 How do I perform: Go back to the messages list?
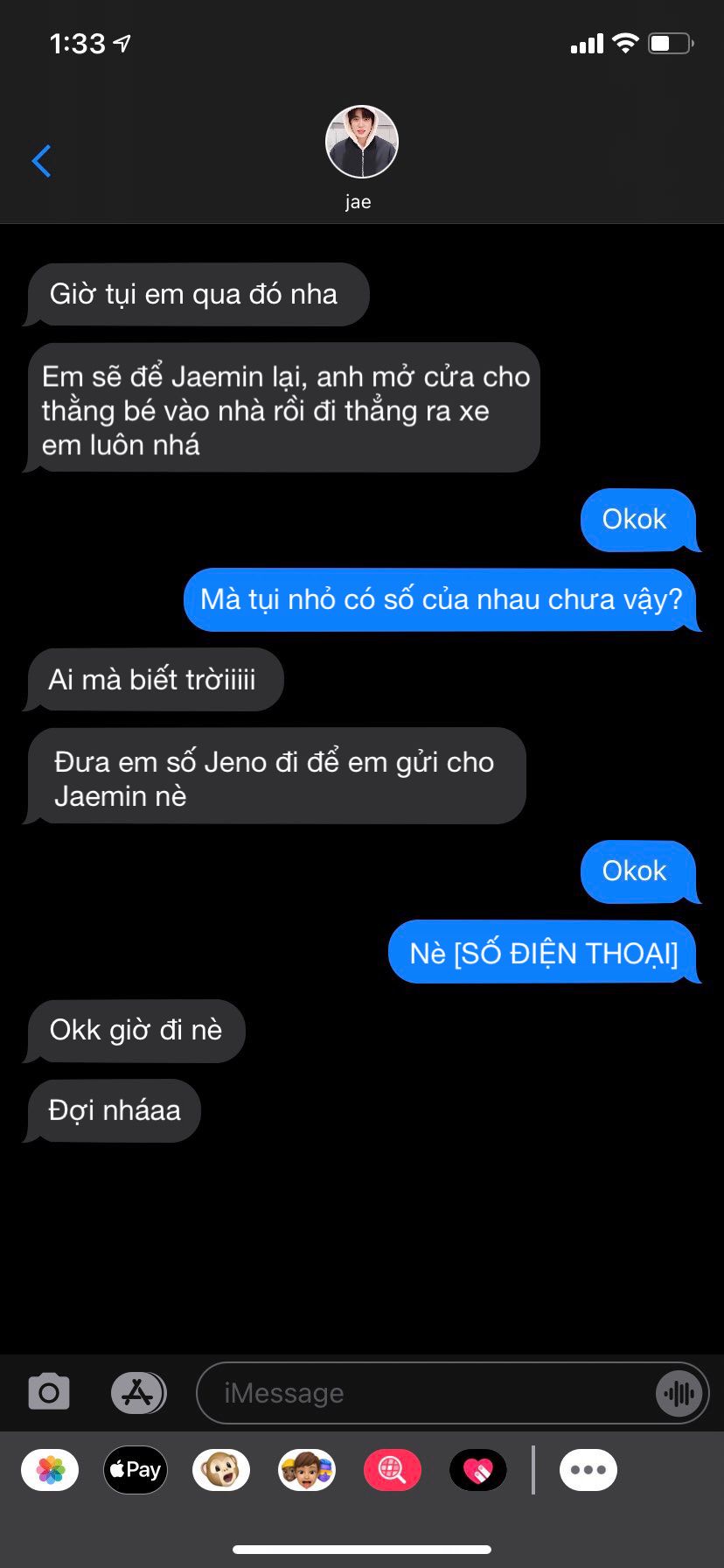tap(41, 161)
